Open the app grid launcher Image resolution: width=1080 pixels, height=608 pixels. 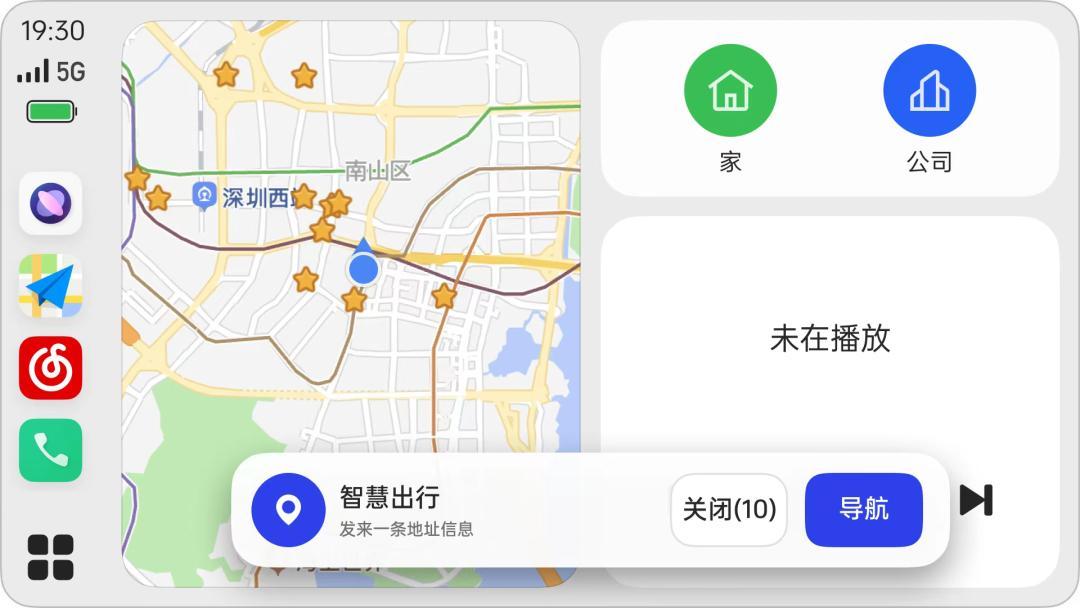coord(50,557)
